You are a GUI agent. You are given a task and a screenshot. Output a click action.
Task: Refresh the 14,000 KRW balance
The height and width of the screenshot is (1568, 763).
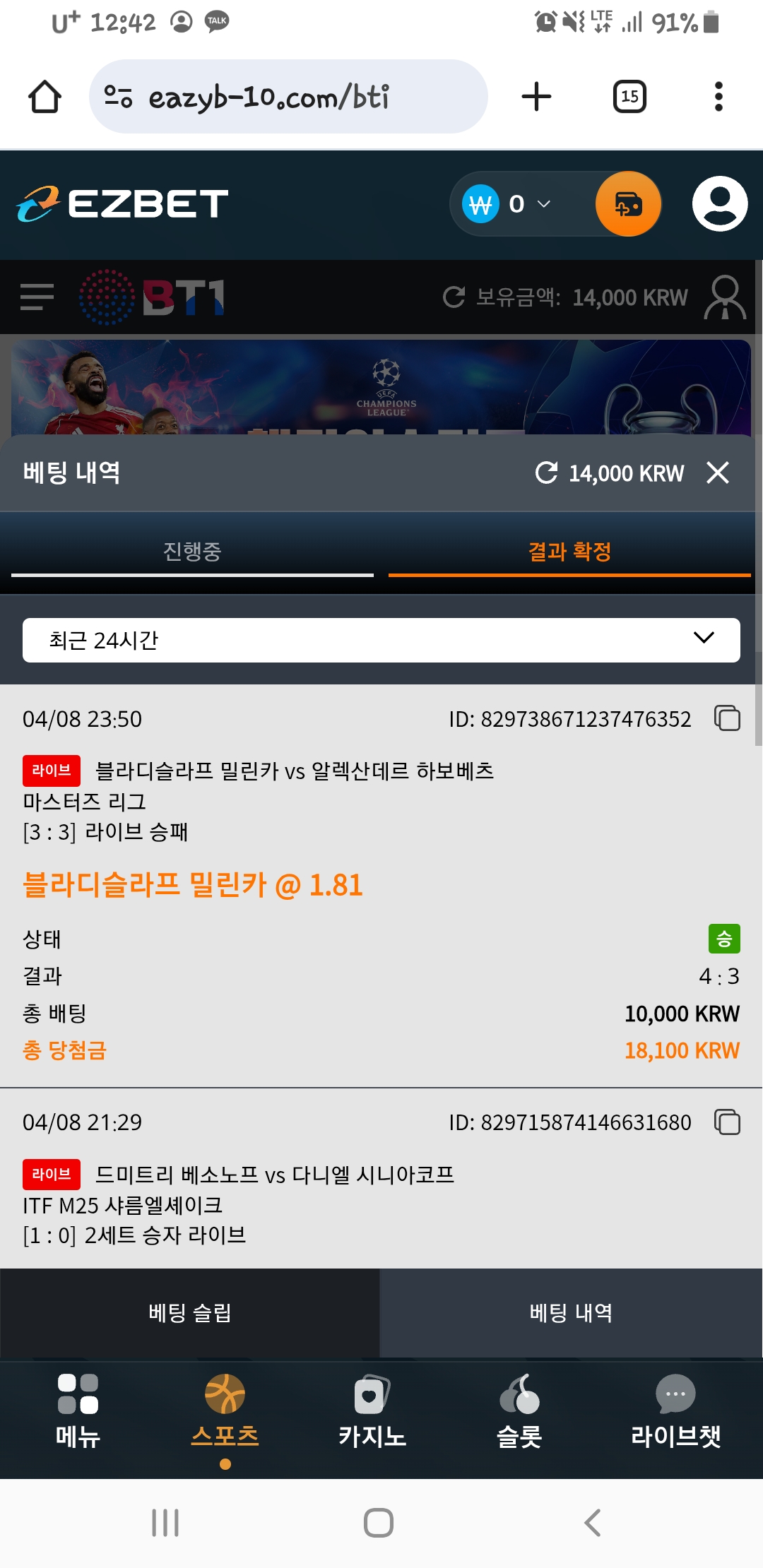[x=546, y=473]
